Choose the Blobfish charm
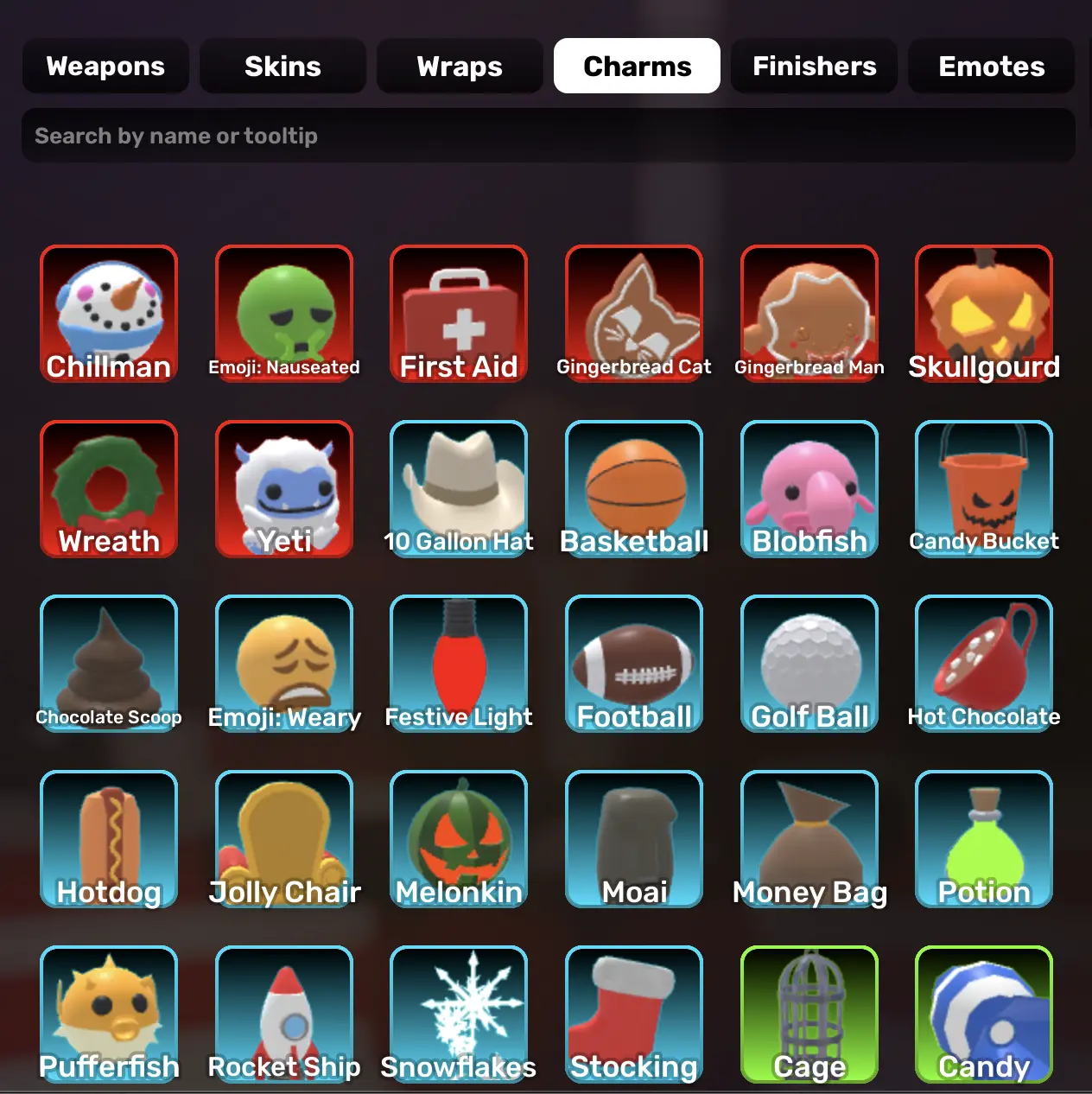This screenshot has width=1092, height=1094. click(x=809, y=489)
